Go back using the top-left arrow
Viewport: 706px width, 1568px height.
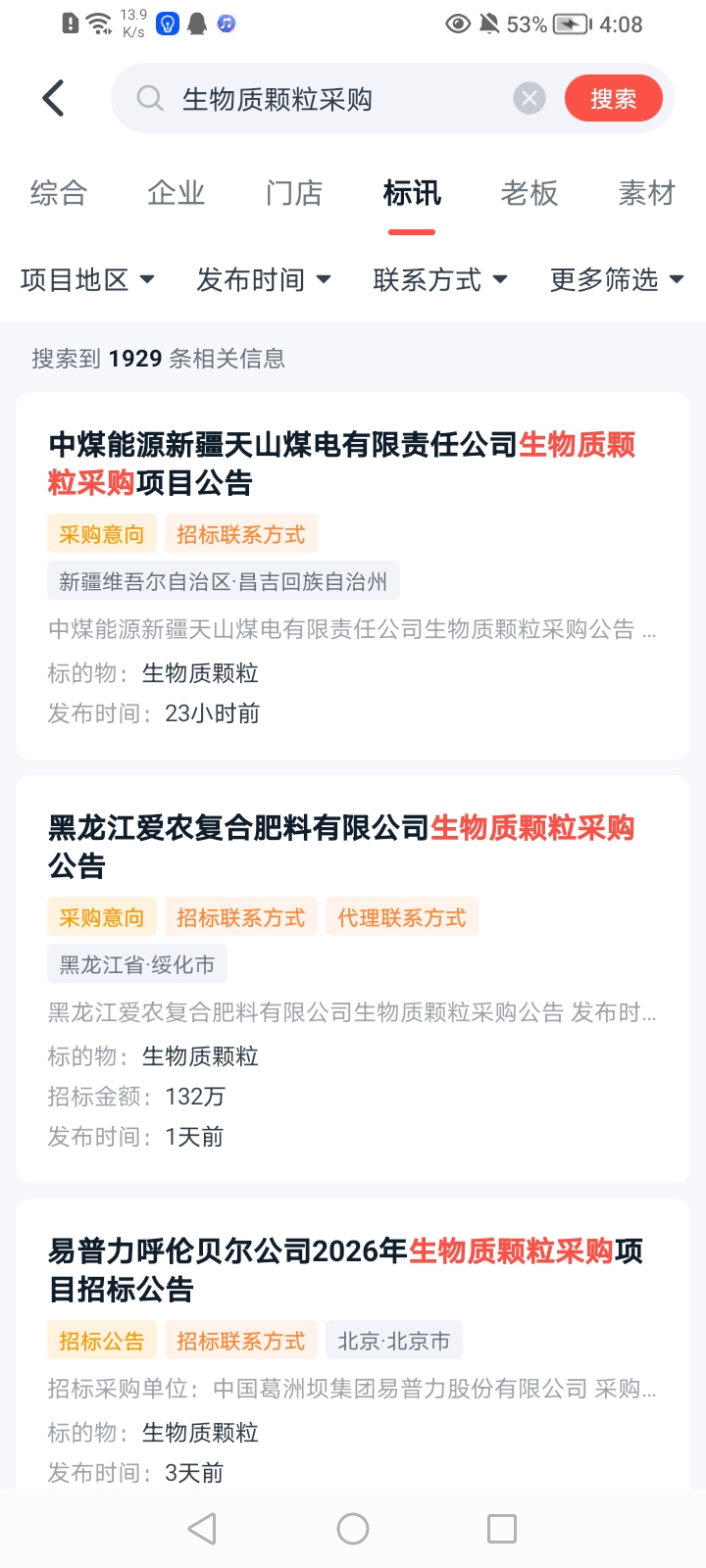click(54, 99)
